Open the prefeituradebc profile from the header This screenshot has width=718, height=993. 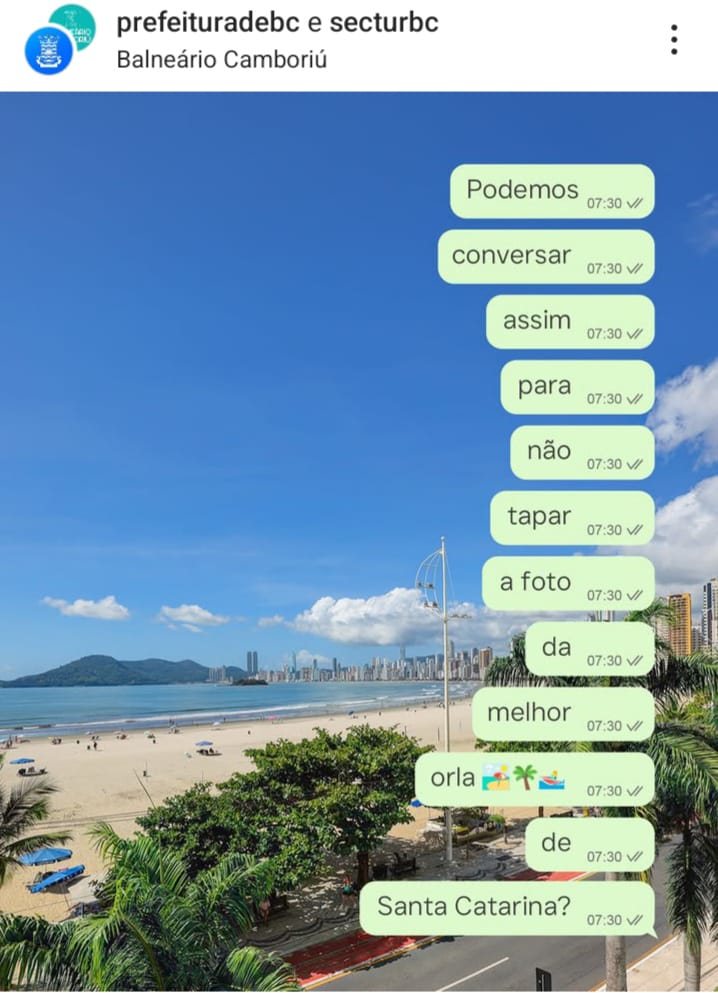(x=208, y=23)
